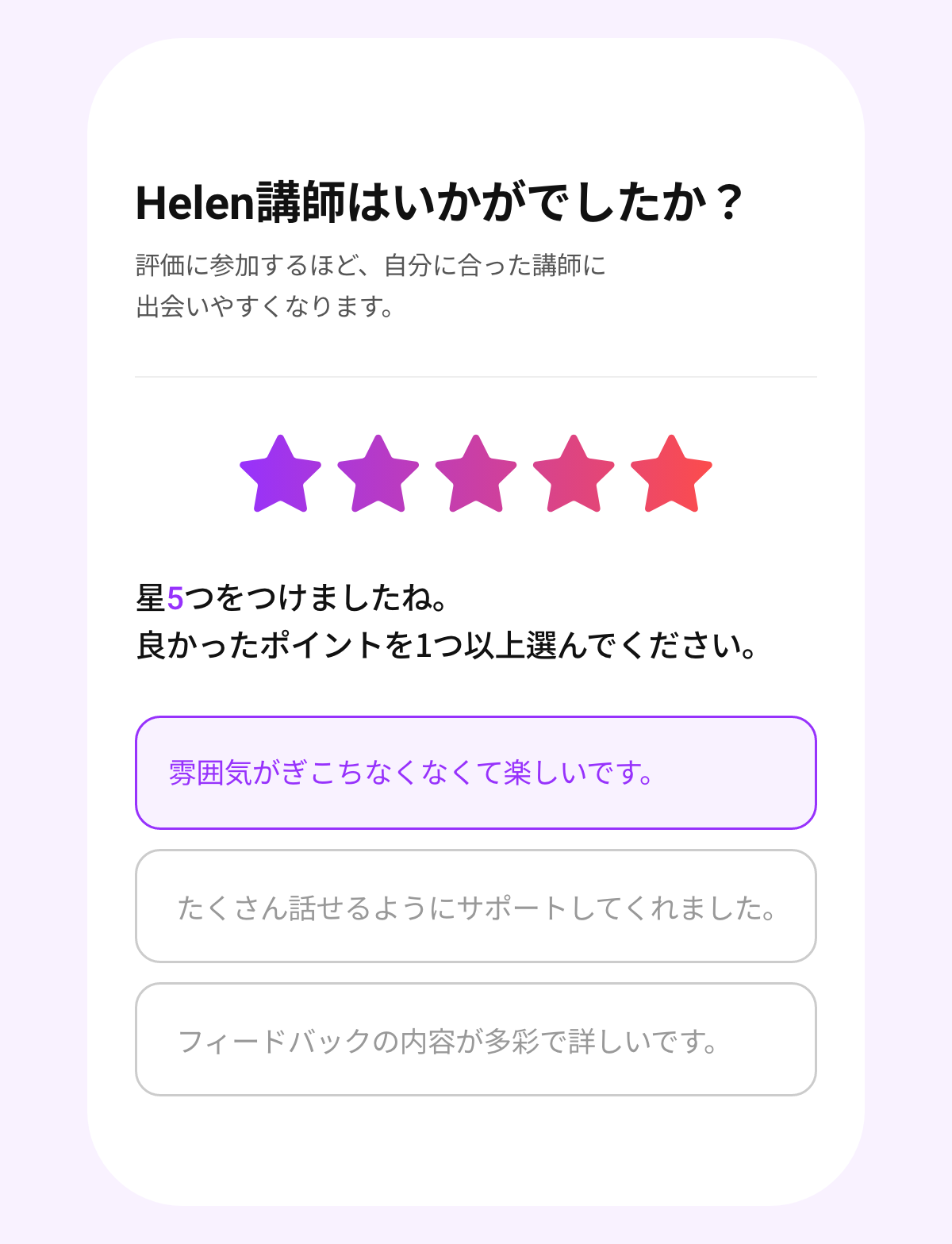Deselect the 雰囲気がぎこちなくなくて楽しいです option
The image size is (952, 1244).
point(476,773)
